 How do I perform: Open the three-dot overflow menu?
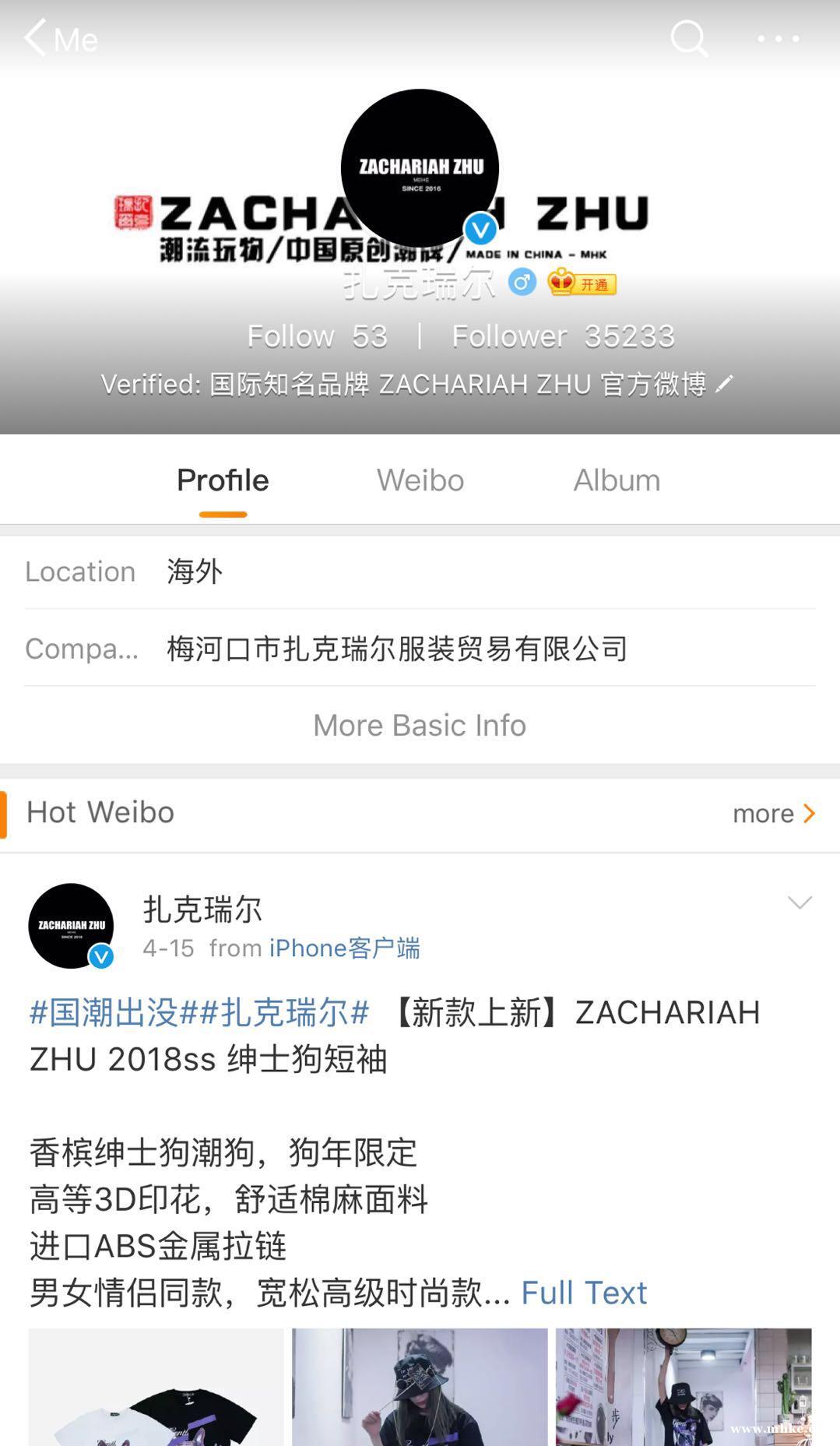[778, 38]
